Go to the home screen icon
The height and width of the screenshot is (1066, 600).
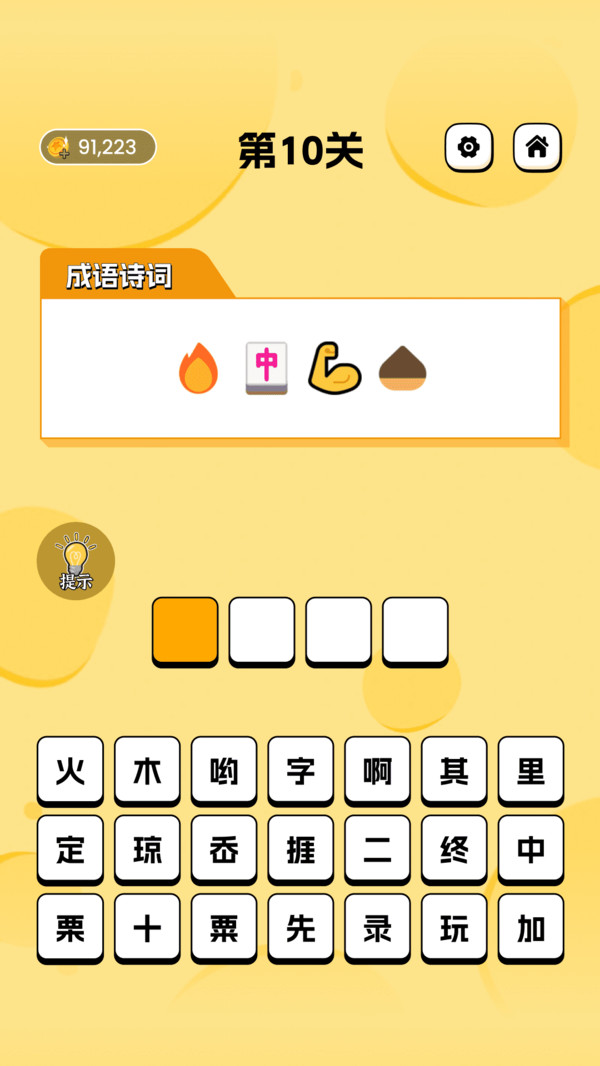[x=537, y=148]
